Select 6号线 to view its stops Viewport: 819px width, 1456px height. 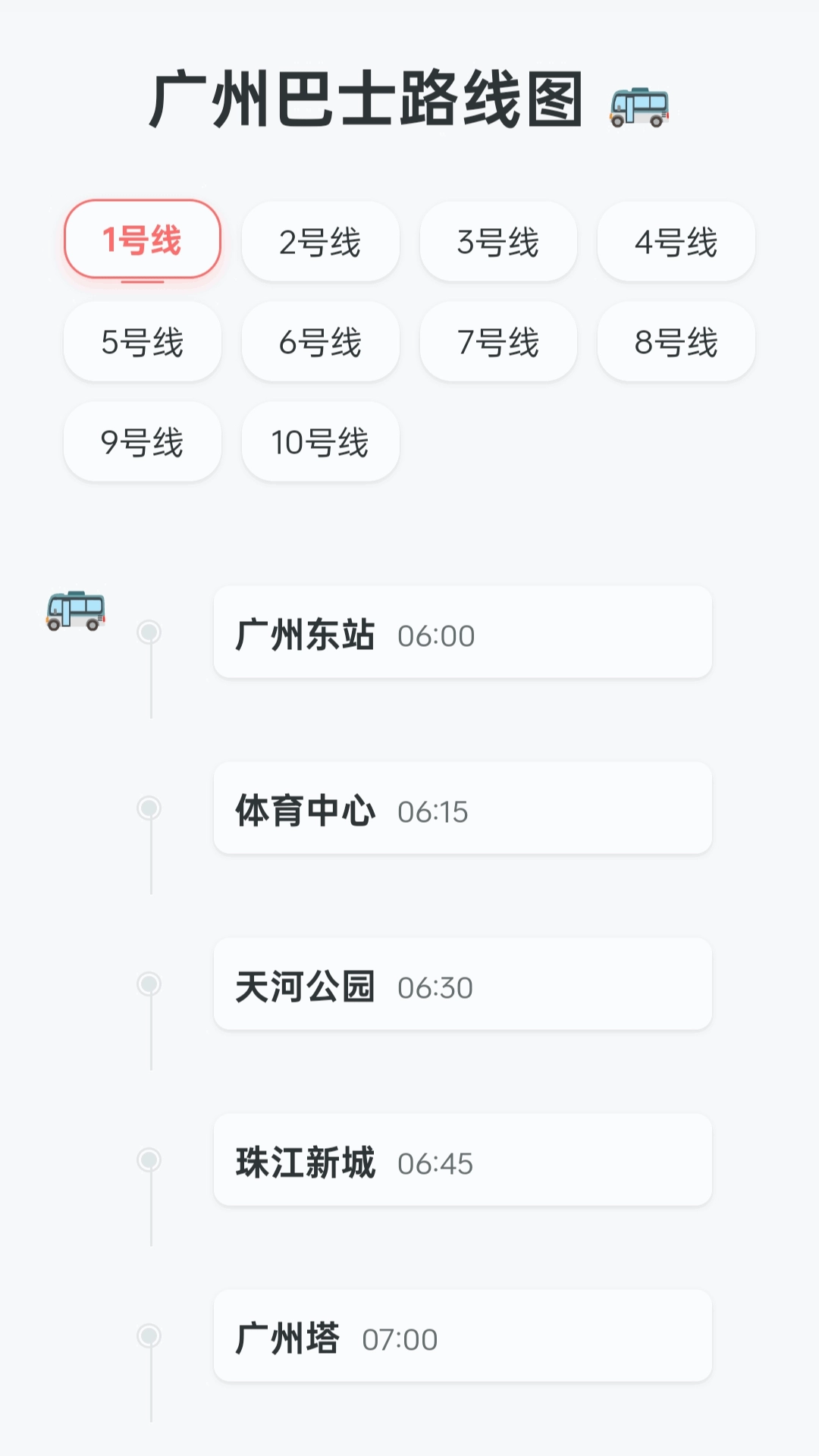[320, 341]
